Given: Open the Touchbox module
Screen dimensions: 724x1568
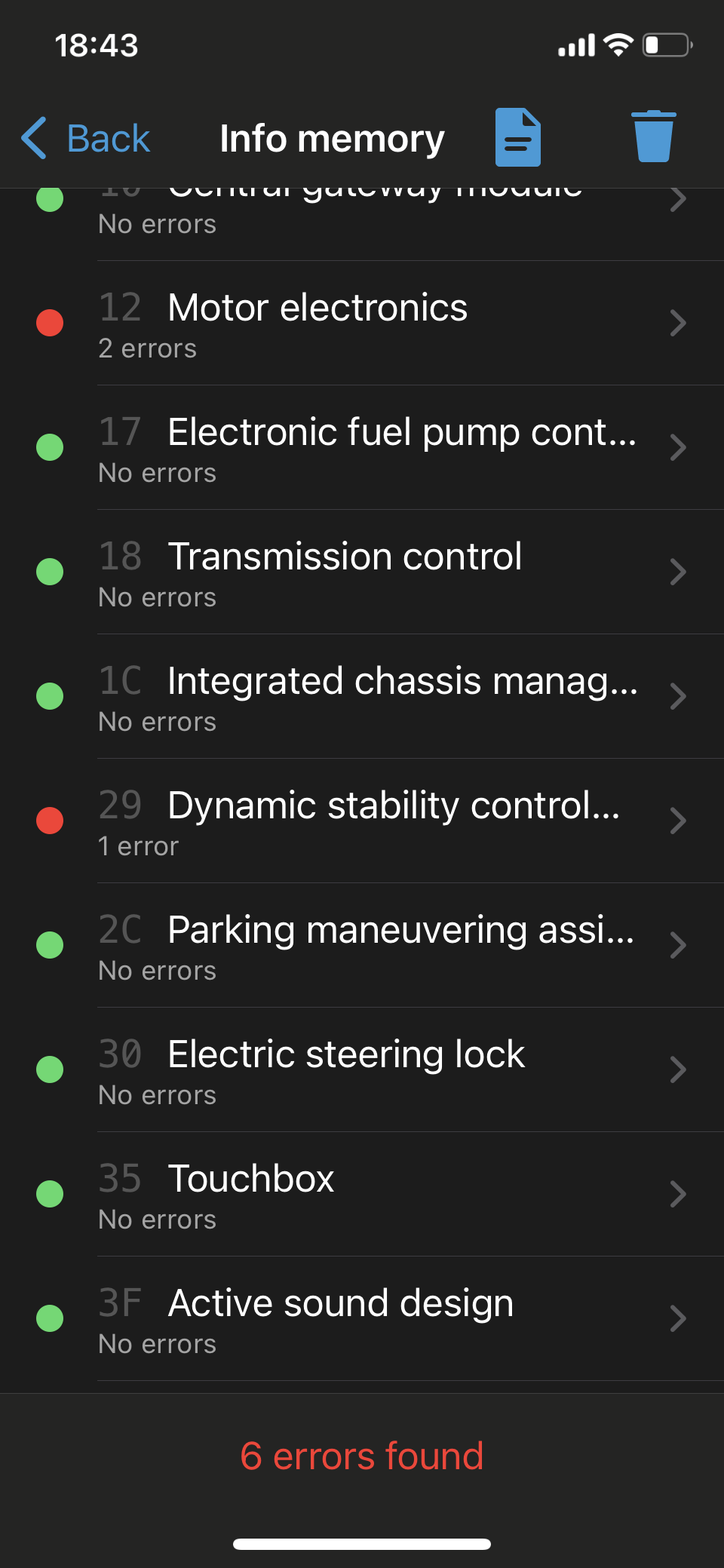Looking at the screenshot, I should point(362,1195).
